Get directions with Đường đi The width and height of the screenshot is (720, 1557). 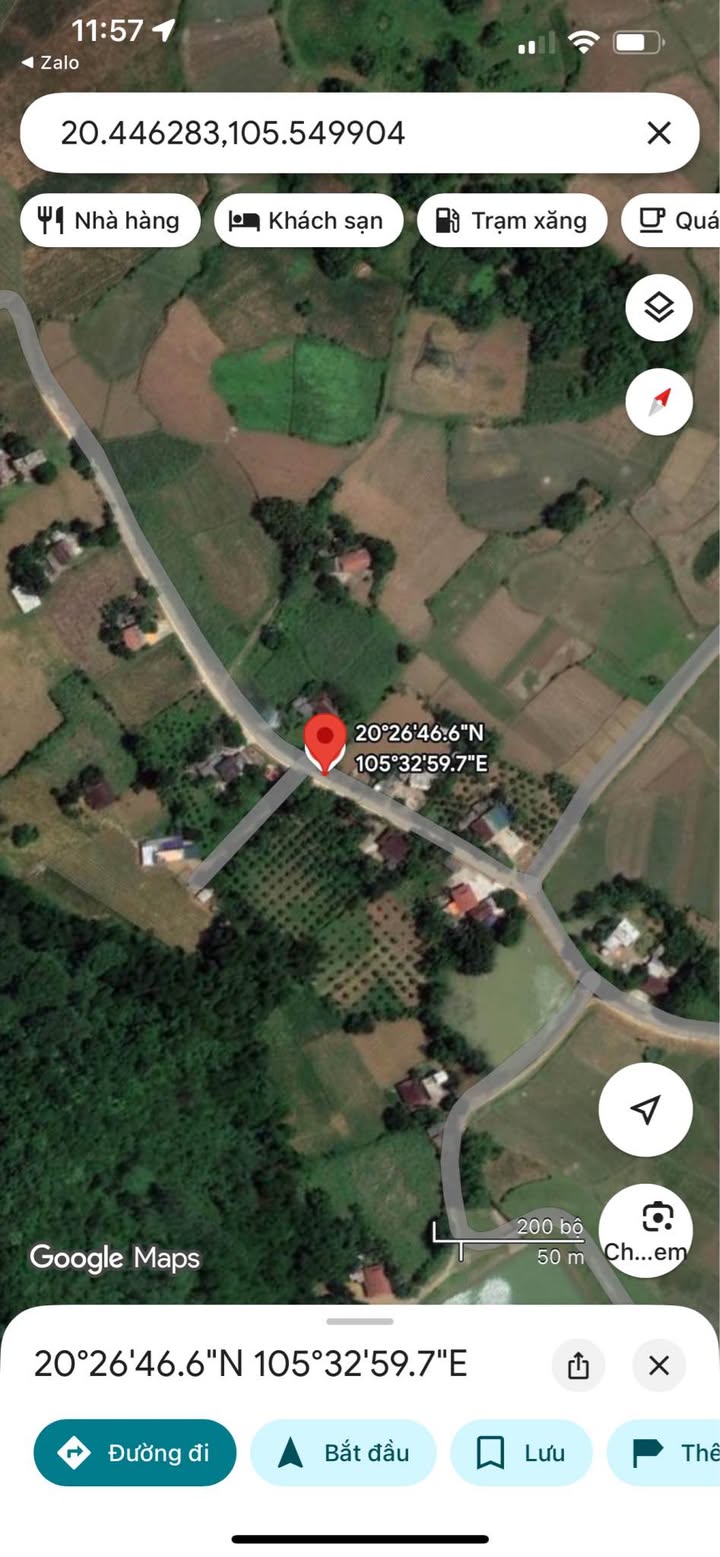coord(135,1452)
